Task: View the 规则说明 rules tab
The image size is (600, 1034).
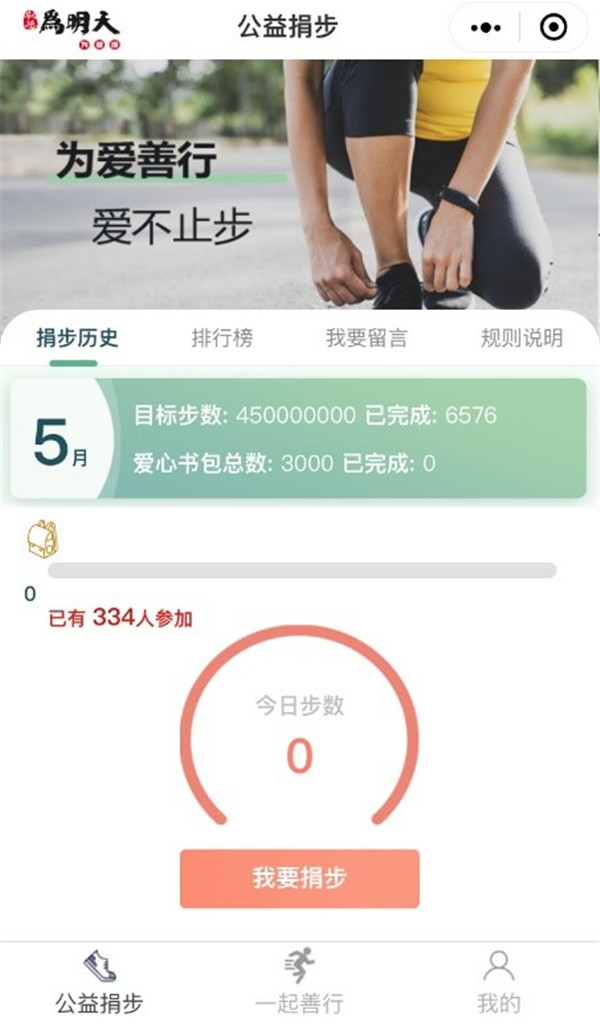Action: click(x=522, y=338)
